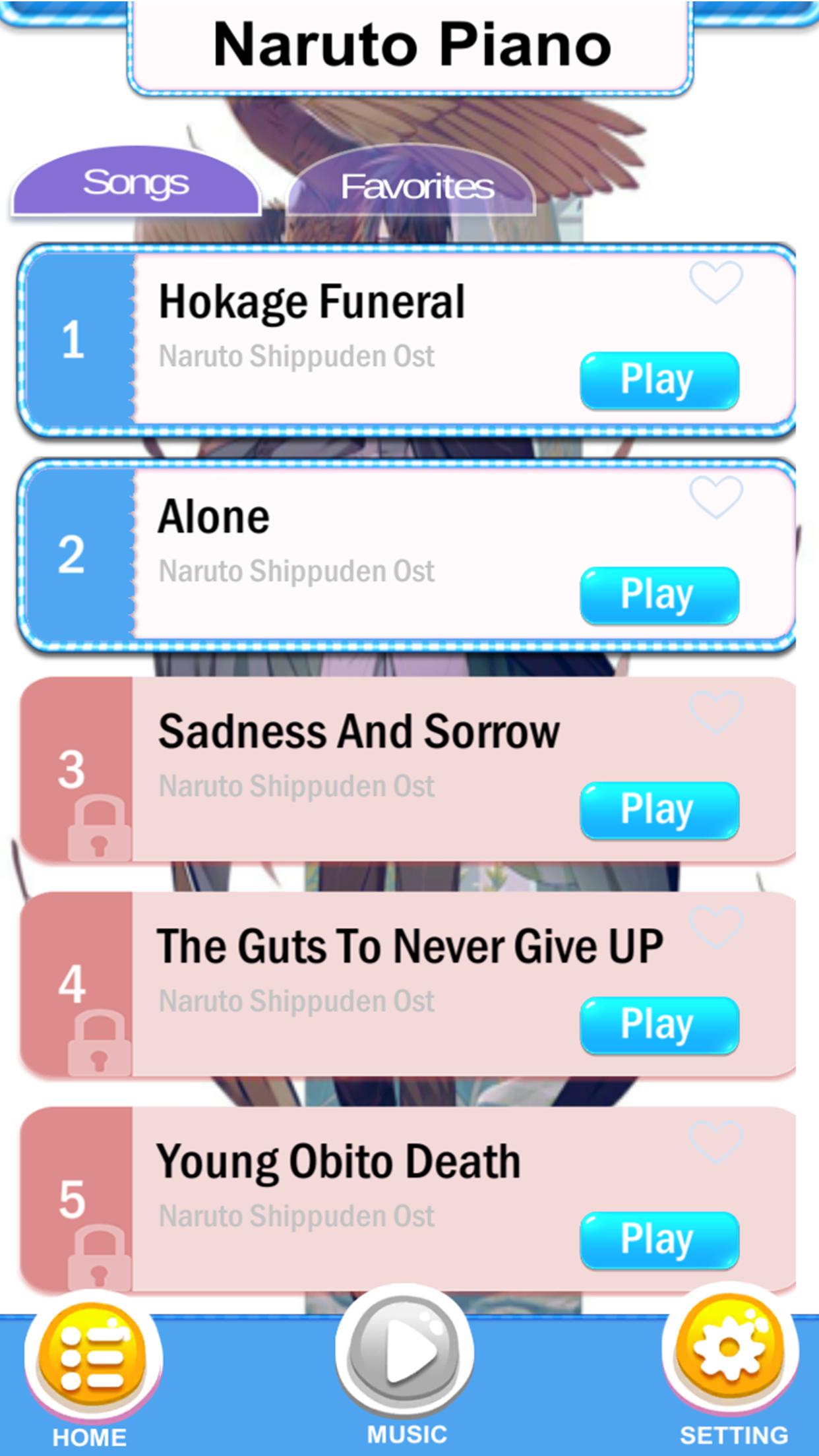The height and width of the screenshot is (1456, 819).
Task: Favorite Hokage Funeral with heart icon
Action: (715, 282)
